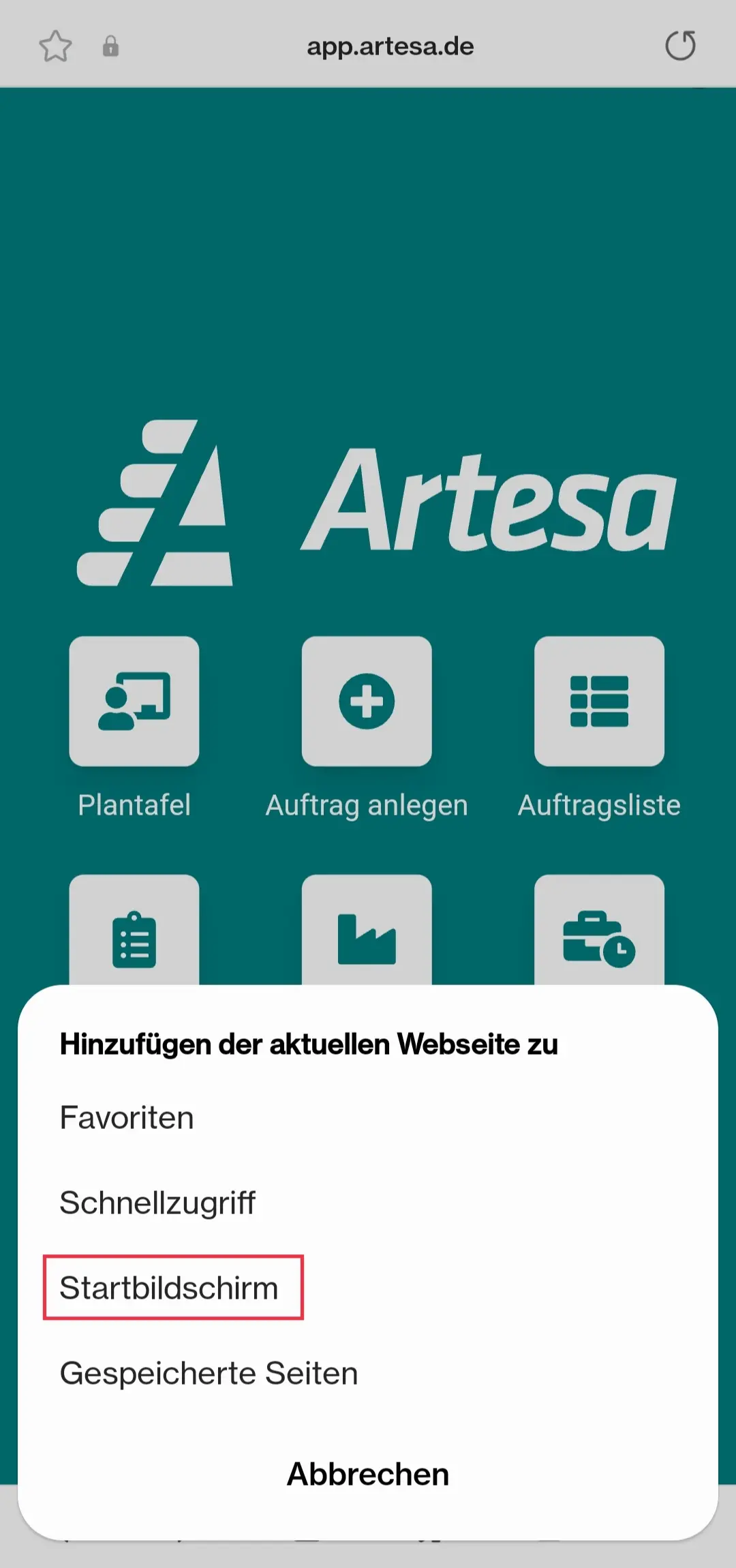
Task: Tap the Auftrag anlegen label
Action: coord(366,804)
